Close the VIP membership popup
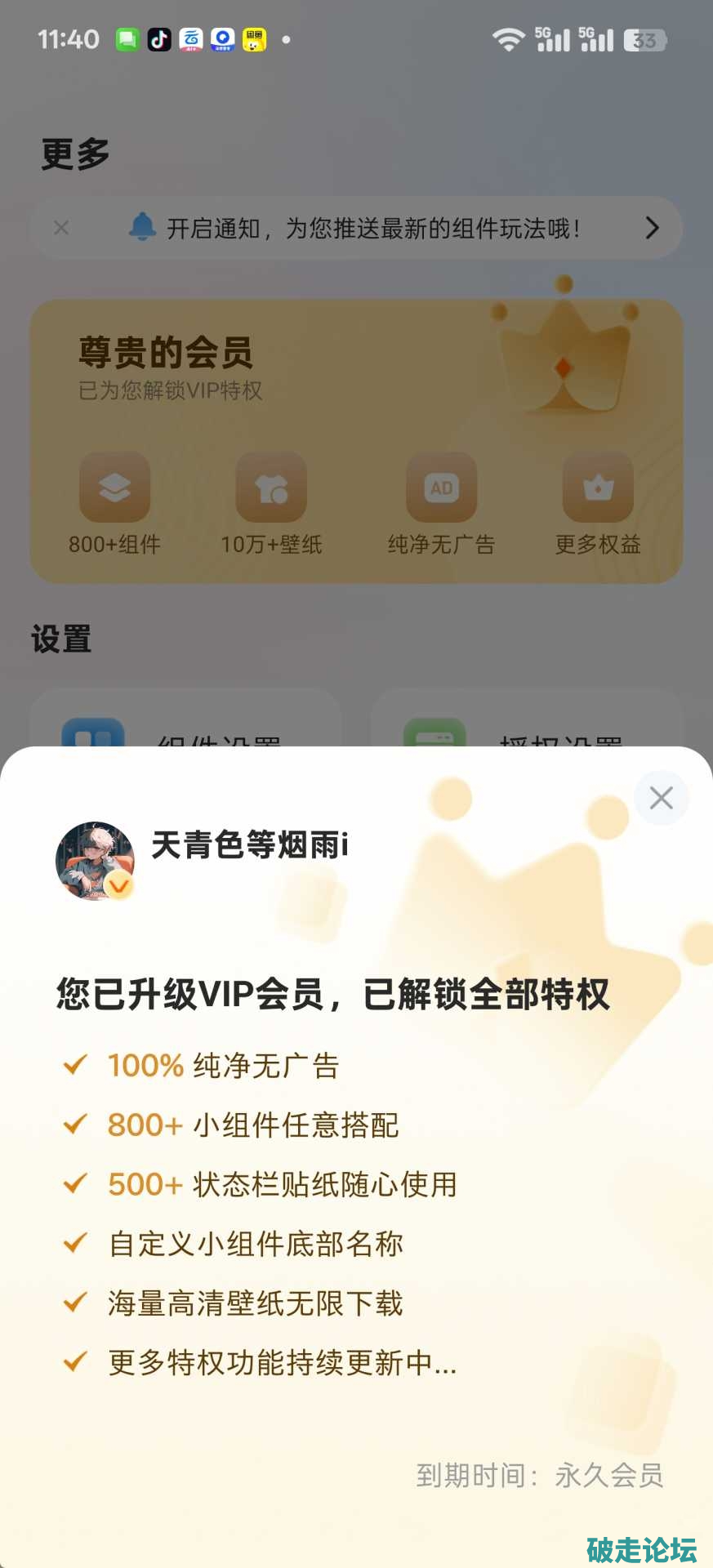The height and width of the screenshot is (1568, 713). pos(661,798)
